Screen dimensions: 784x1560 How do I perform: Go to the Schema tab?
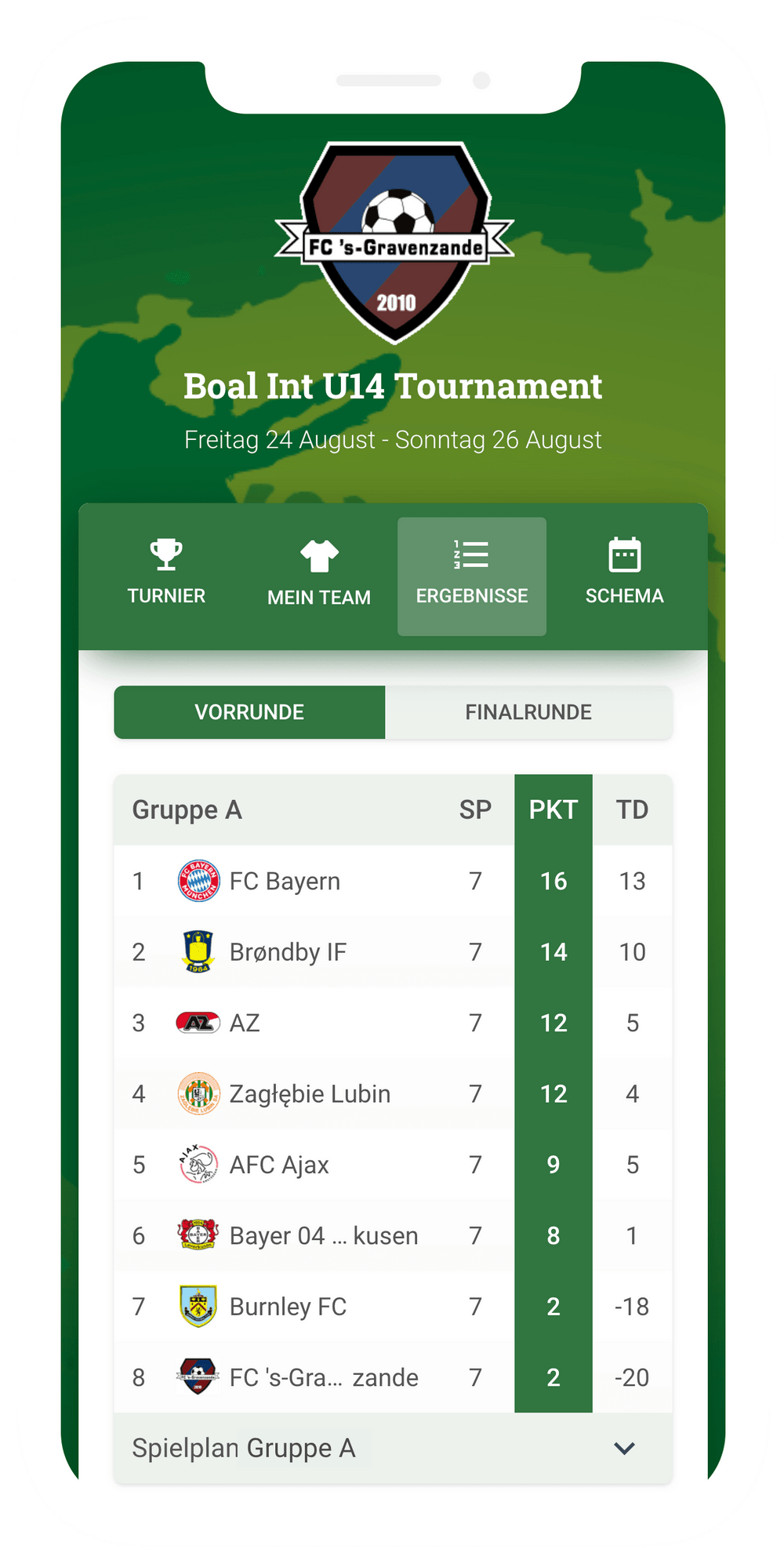pyautogui.click(x=624, y=574)
